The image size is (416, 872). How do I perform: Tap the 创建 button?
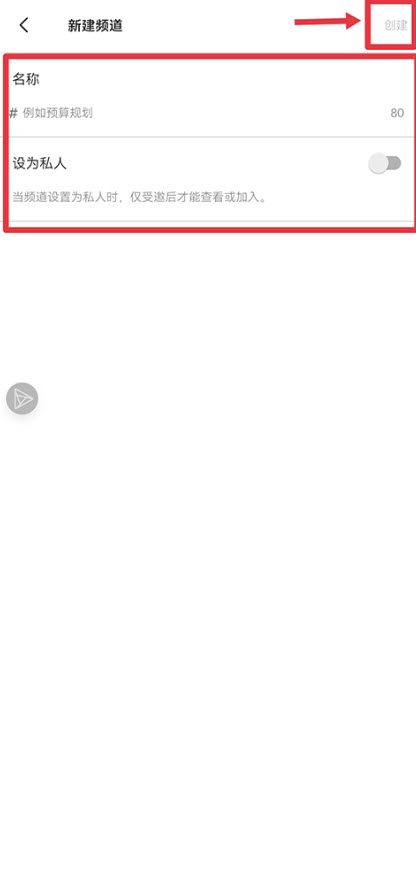[x=395, y=25]
